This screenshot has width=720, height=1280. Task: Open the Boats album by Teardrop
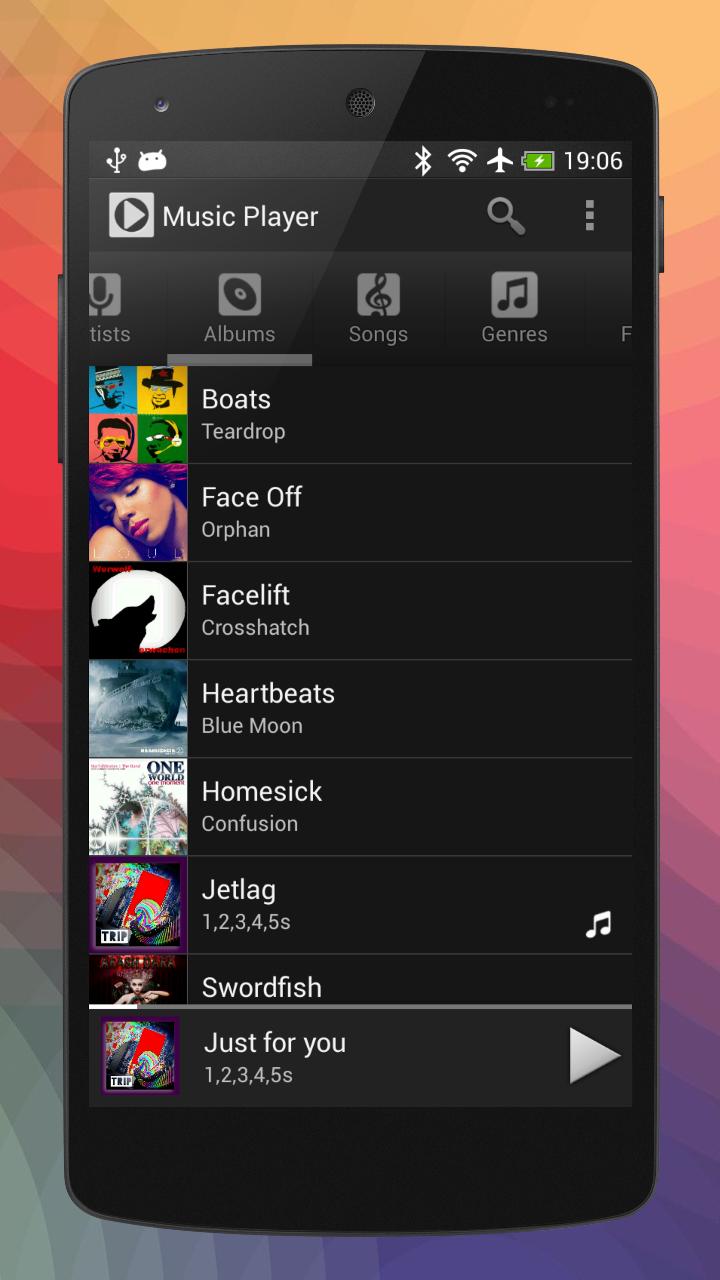360,414
